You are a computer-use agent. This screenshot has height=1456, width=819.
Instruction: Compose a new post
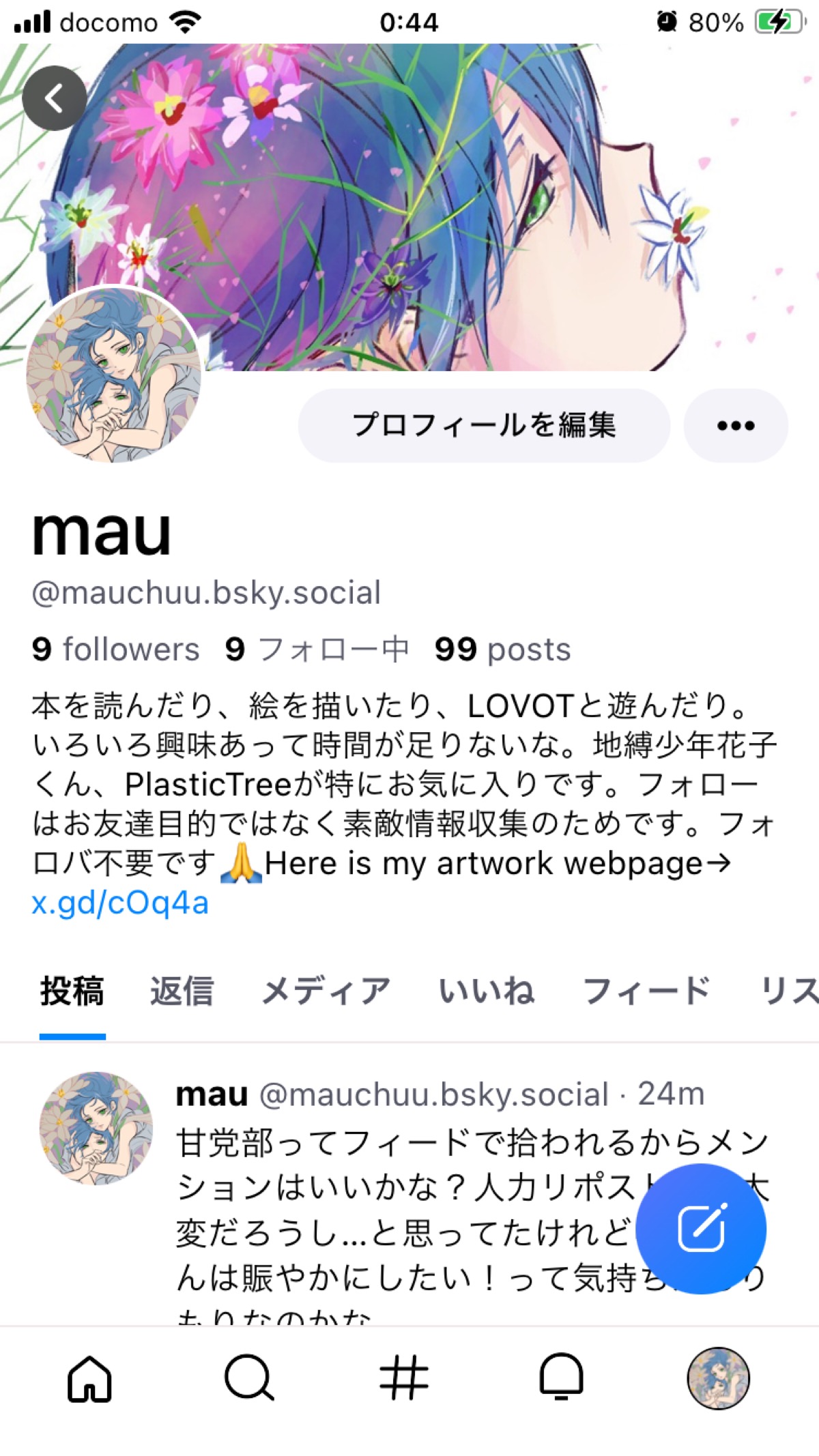[701, 1229]
